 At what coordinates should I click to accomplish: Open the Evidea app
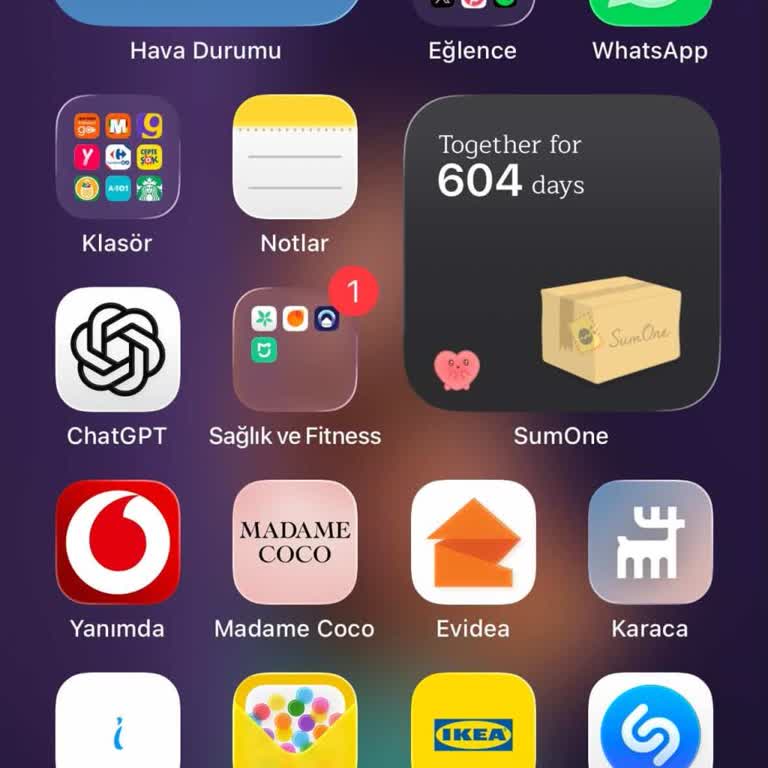tap(473, 542)
